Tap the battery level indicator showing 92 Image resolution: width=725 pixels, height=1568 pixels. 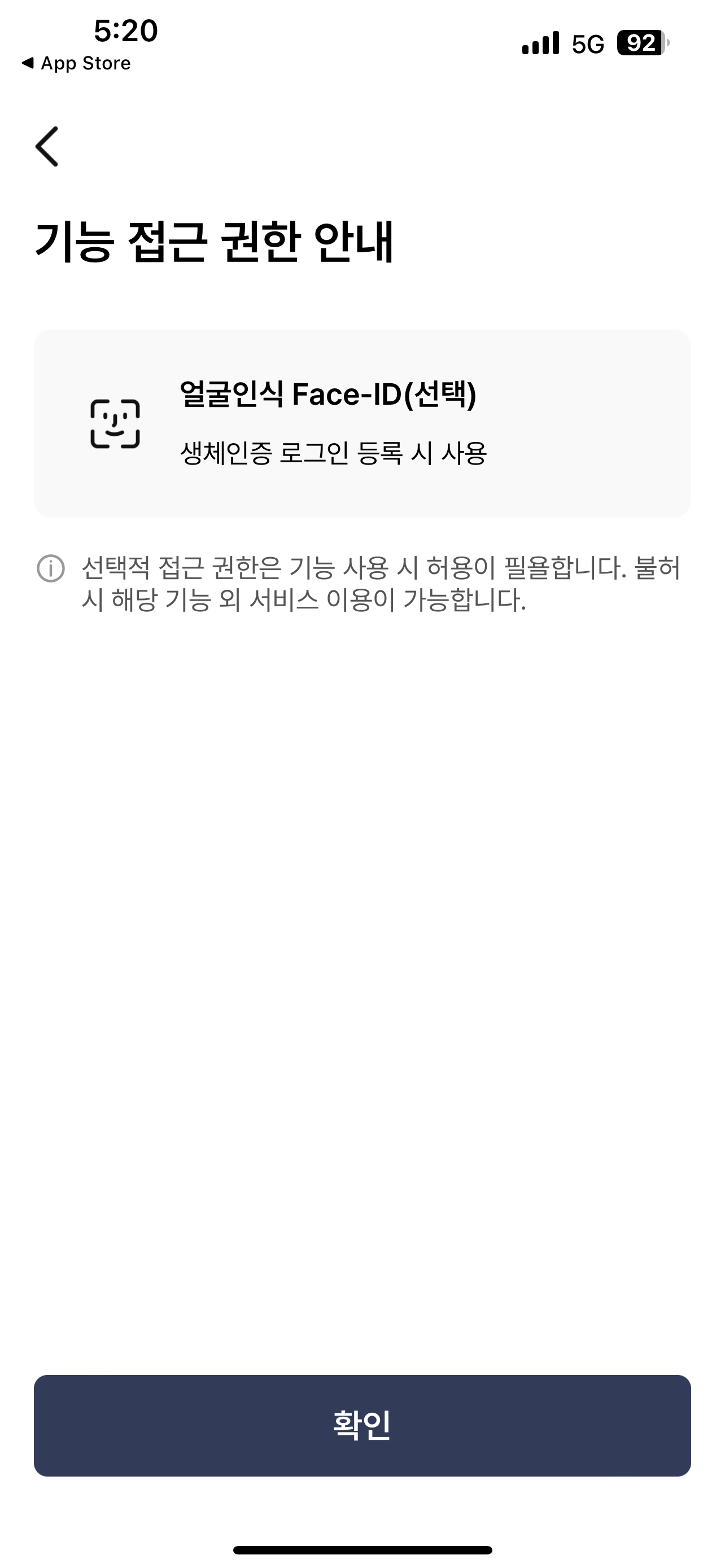click(639, 42)
